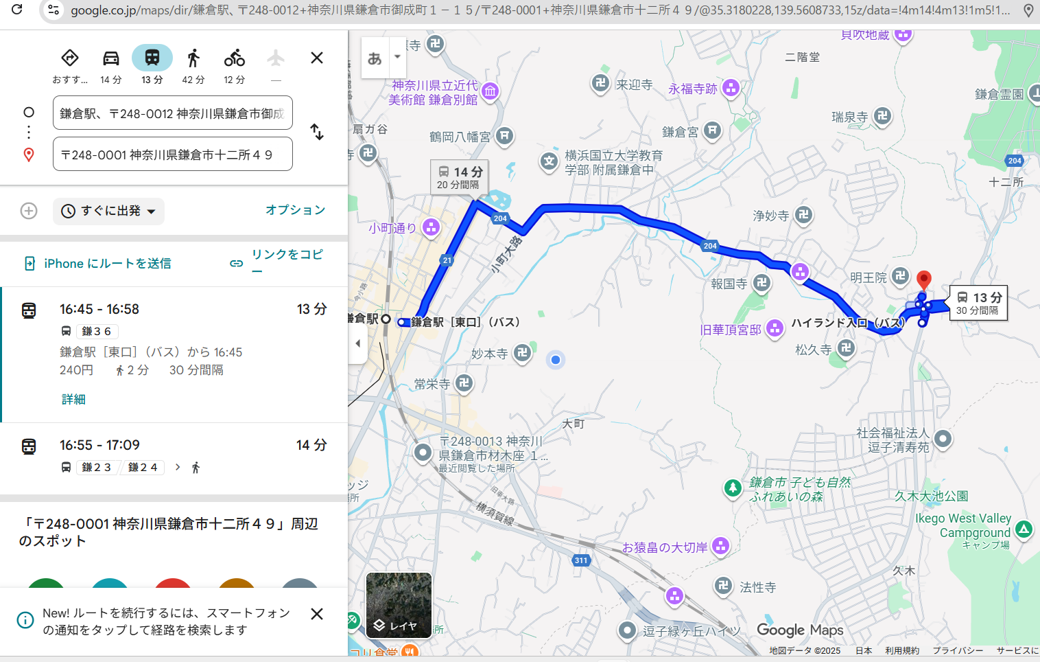Image resolution: width=1040 pixels, height=662 pixels.
Task: Edit the 十二所４９ destination field
Action: point(172,154)
